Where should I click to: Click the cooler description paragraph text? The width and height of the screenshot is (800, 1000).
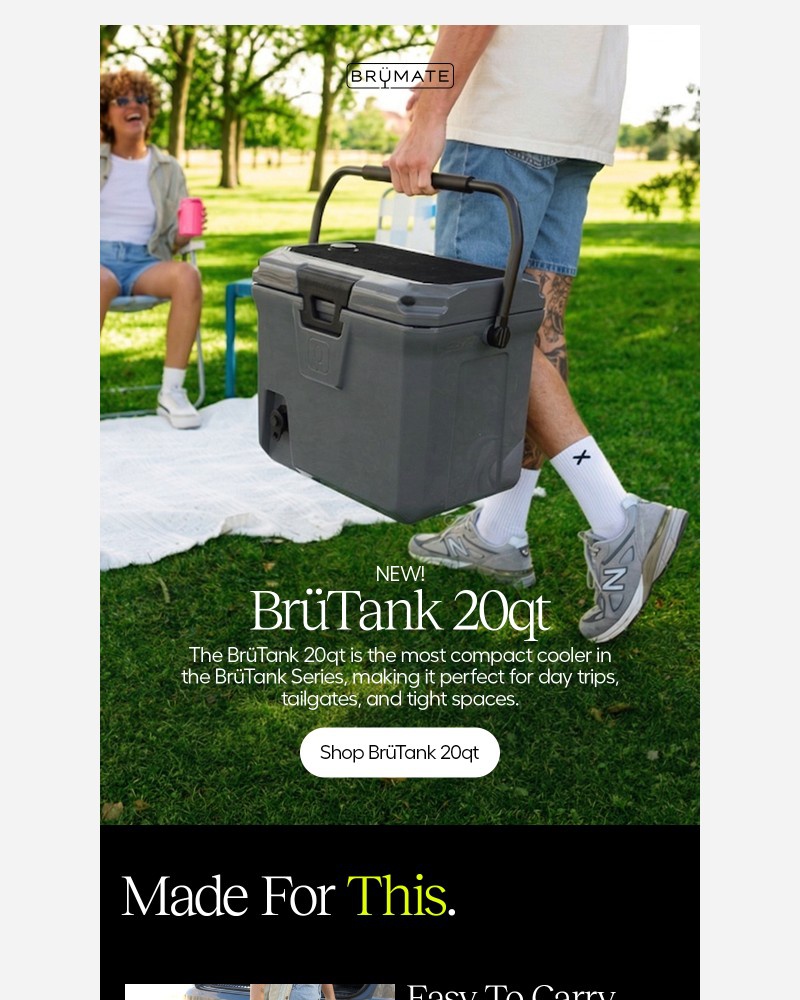[x=400, y=677]
